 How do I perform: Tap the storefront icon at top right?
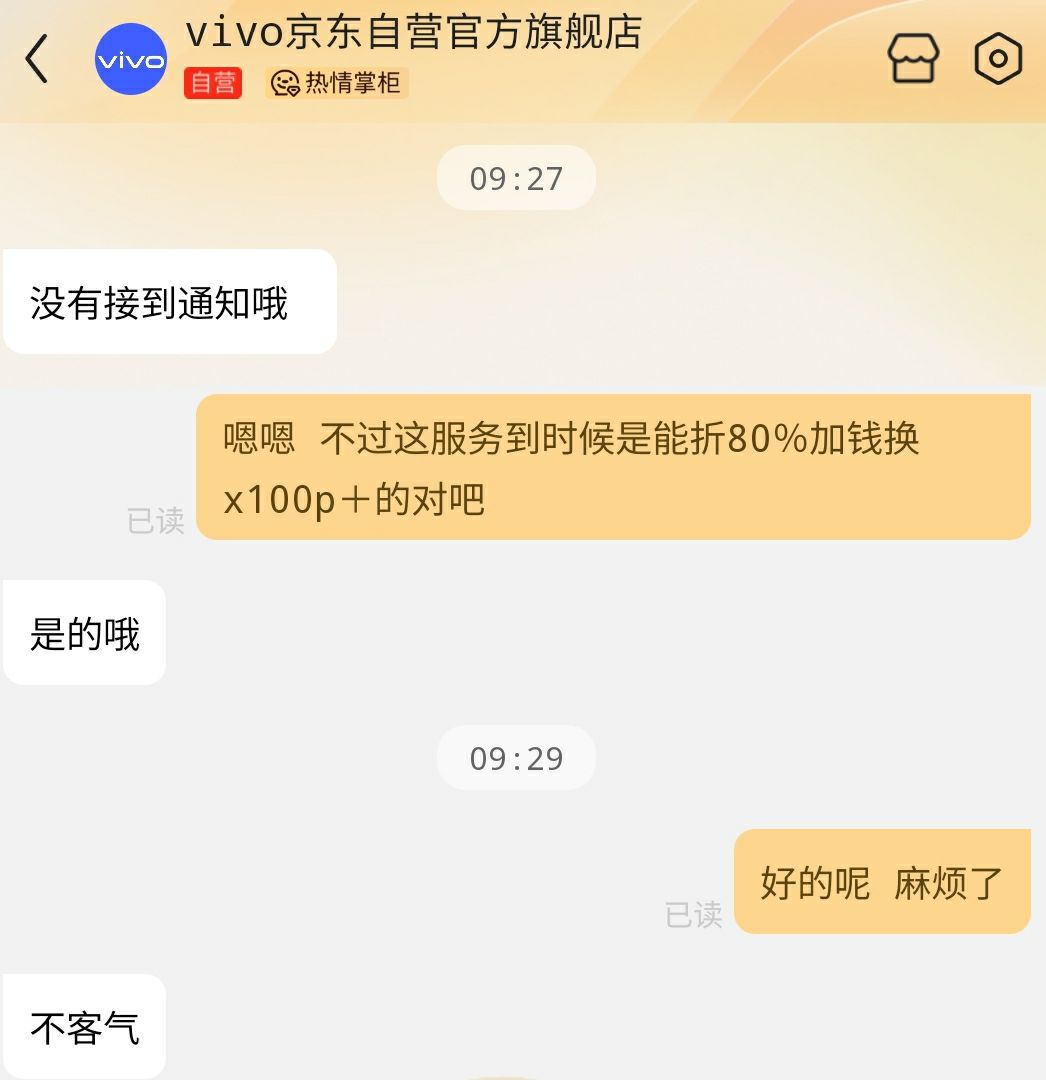tap(911, 58)
